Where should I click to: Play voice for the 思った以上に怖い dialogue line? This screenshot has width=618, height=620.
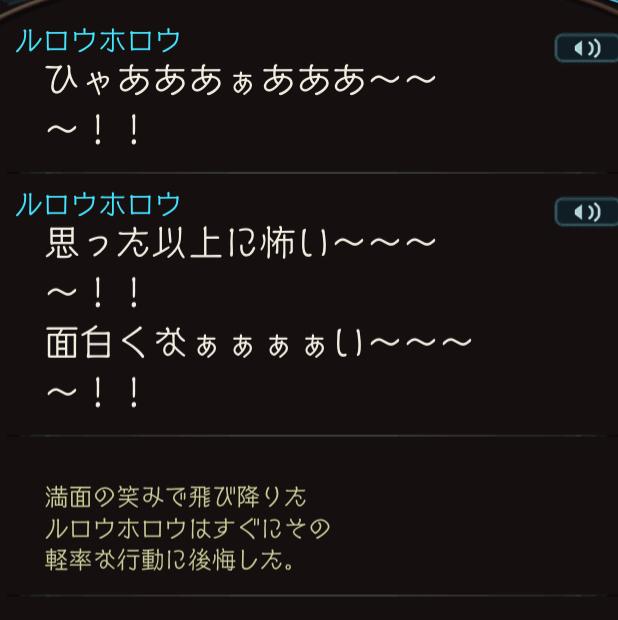pos(586,211)
